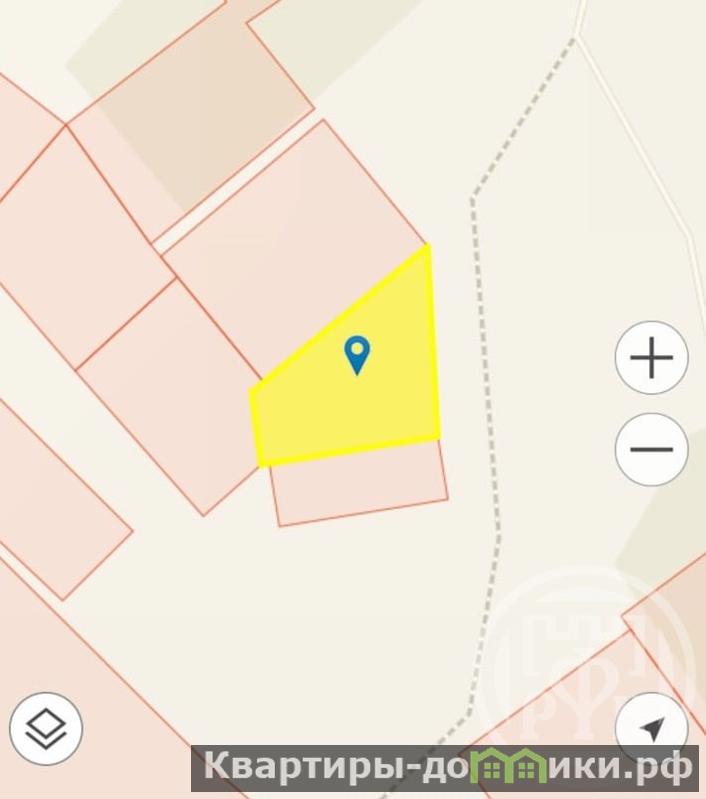706x799 pixels.
Task: Zoom out of the map
Action: click(651, 449)
